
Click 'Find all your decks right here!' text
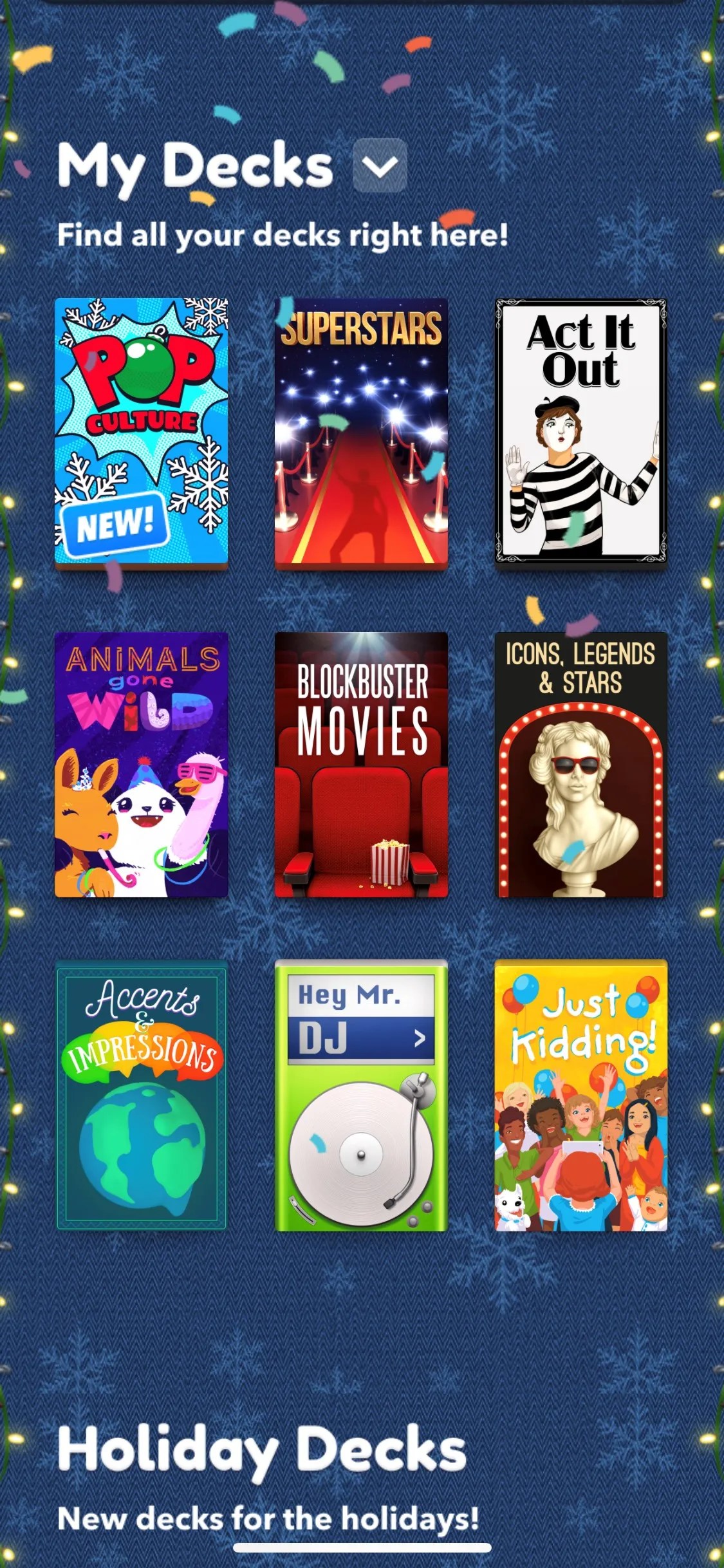point(283,236)
